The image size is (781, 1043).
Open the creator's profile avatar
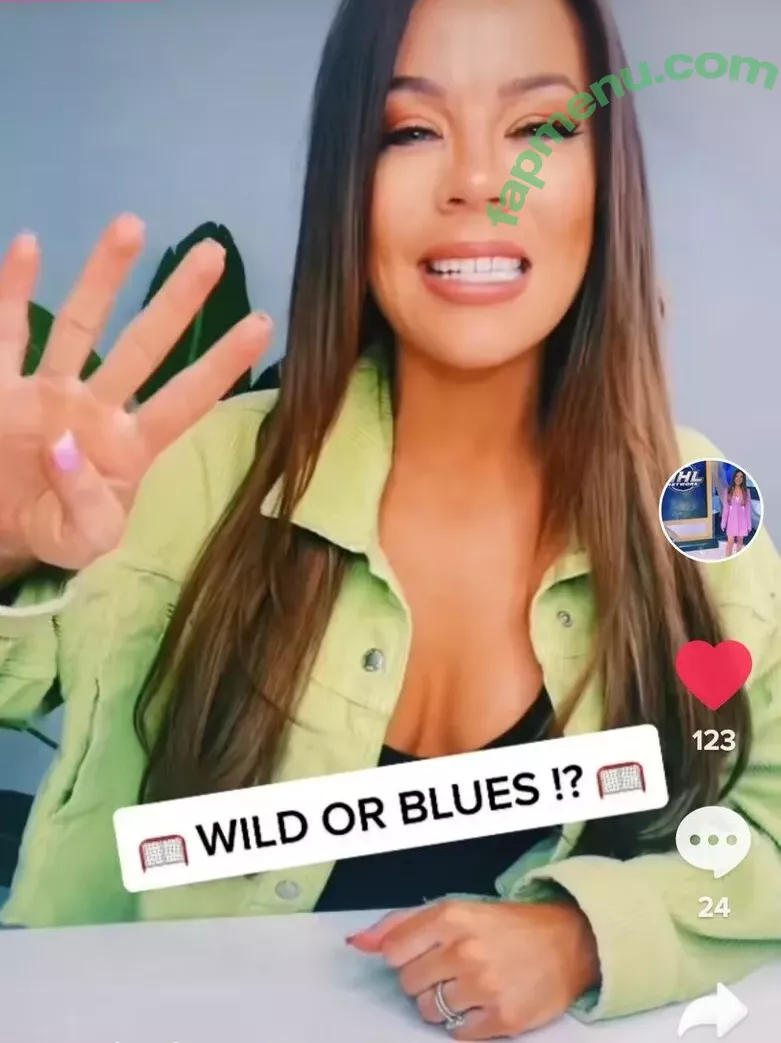pyautogui.click(x=711, y=510)
